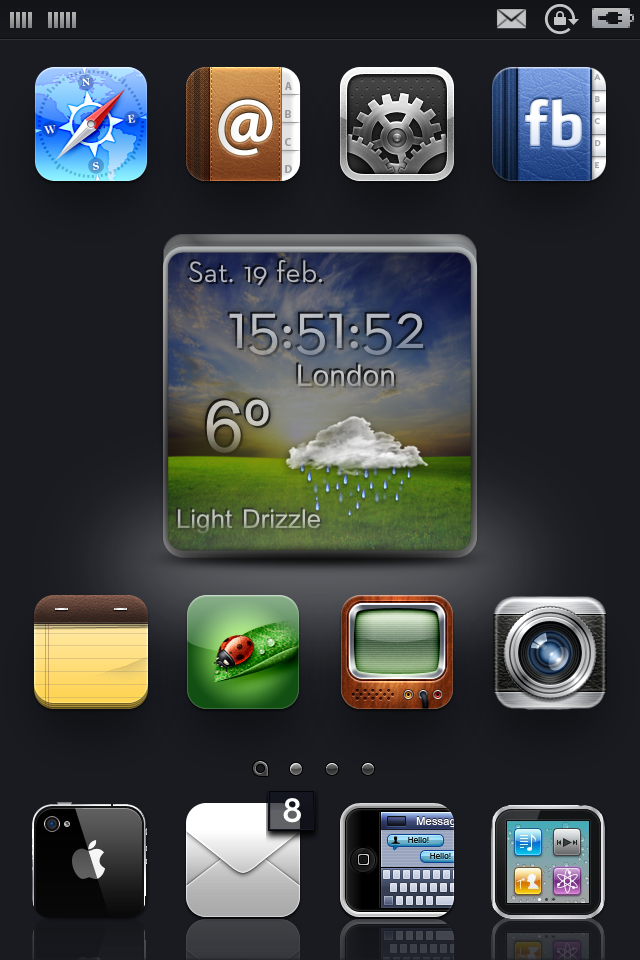
Task: Launch the iPod music app in dock
Action: click(x=548, y=861)
